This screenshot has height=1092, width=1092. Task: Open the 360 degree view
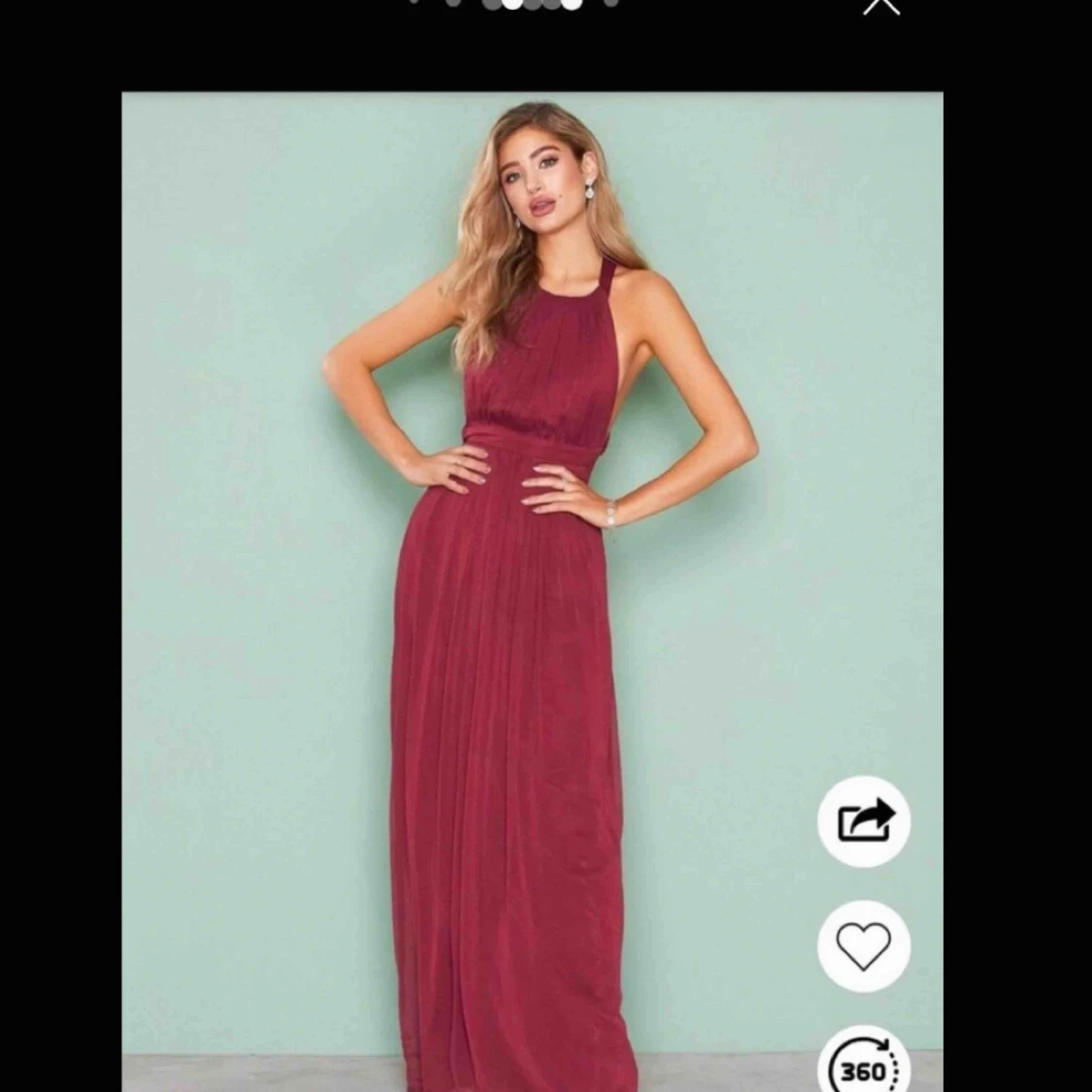[864, 1064]
